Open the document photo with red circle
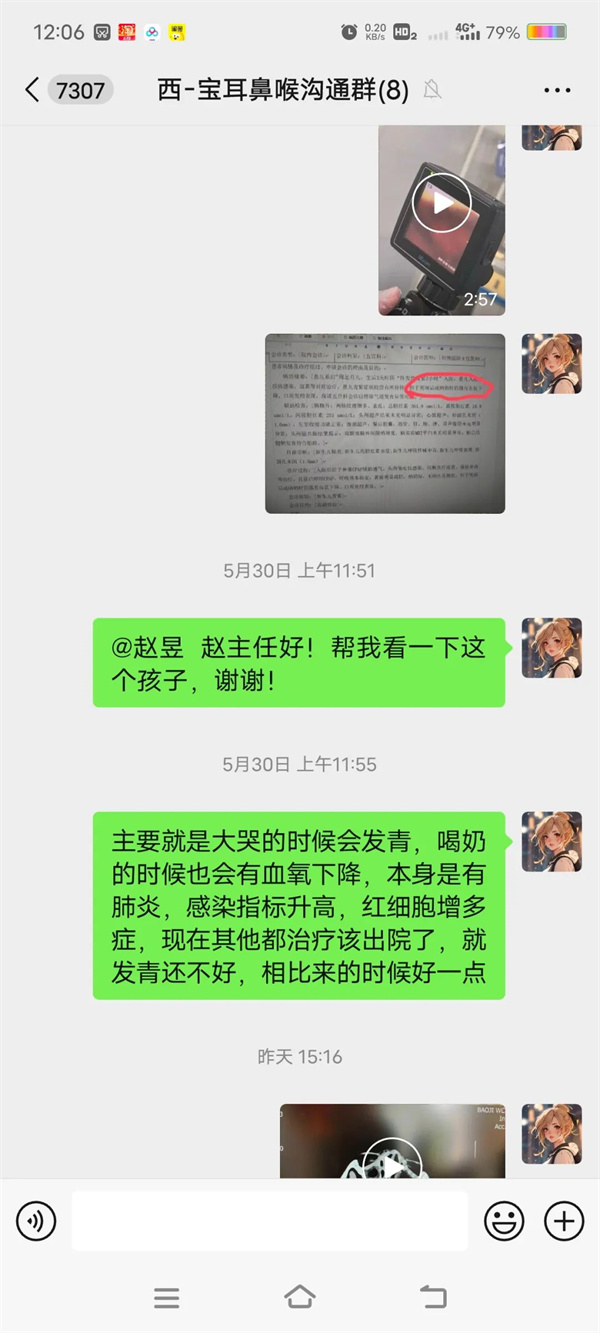The height and width of the screenshot is (1333, 600). (384, 423)
